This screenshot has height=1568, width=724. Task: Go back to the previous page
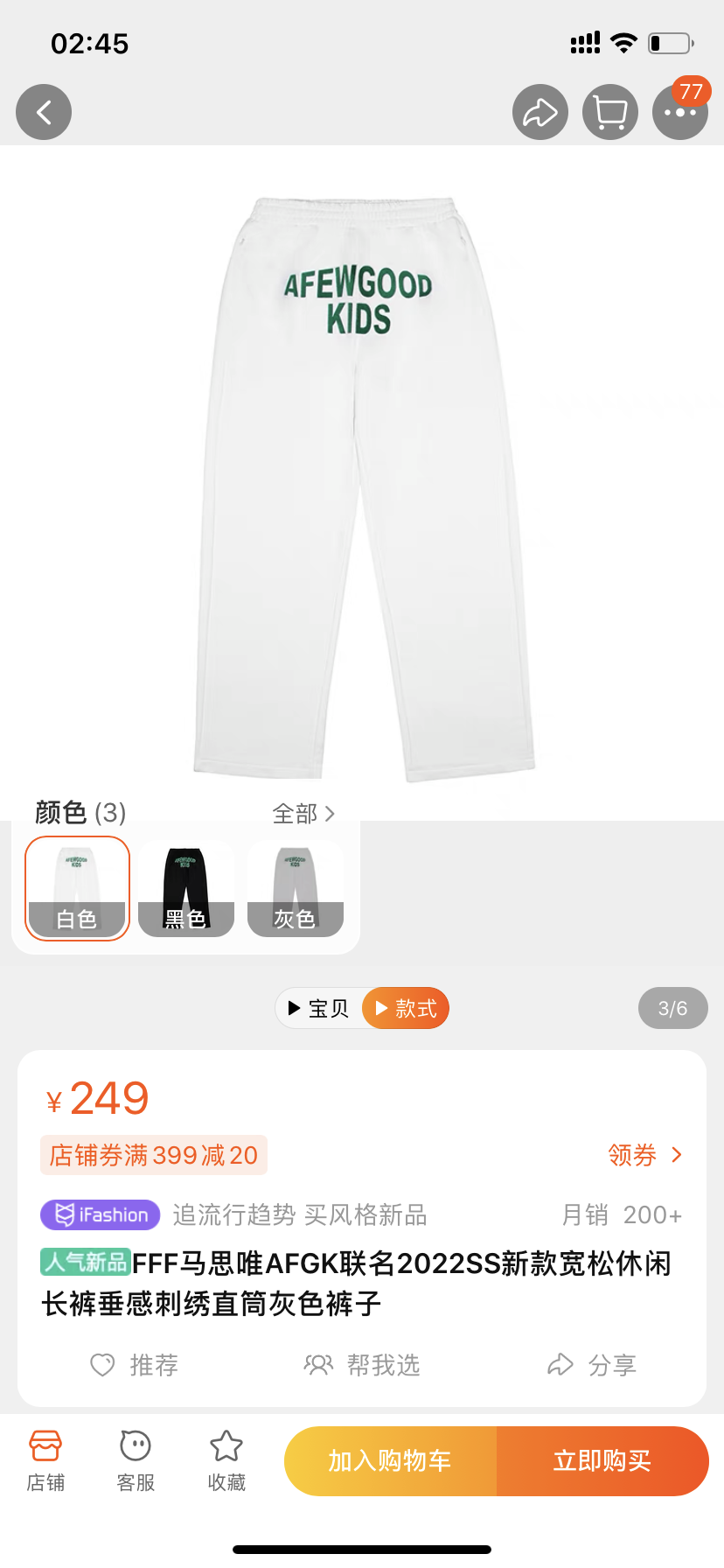tap(44, 112)
